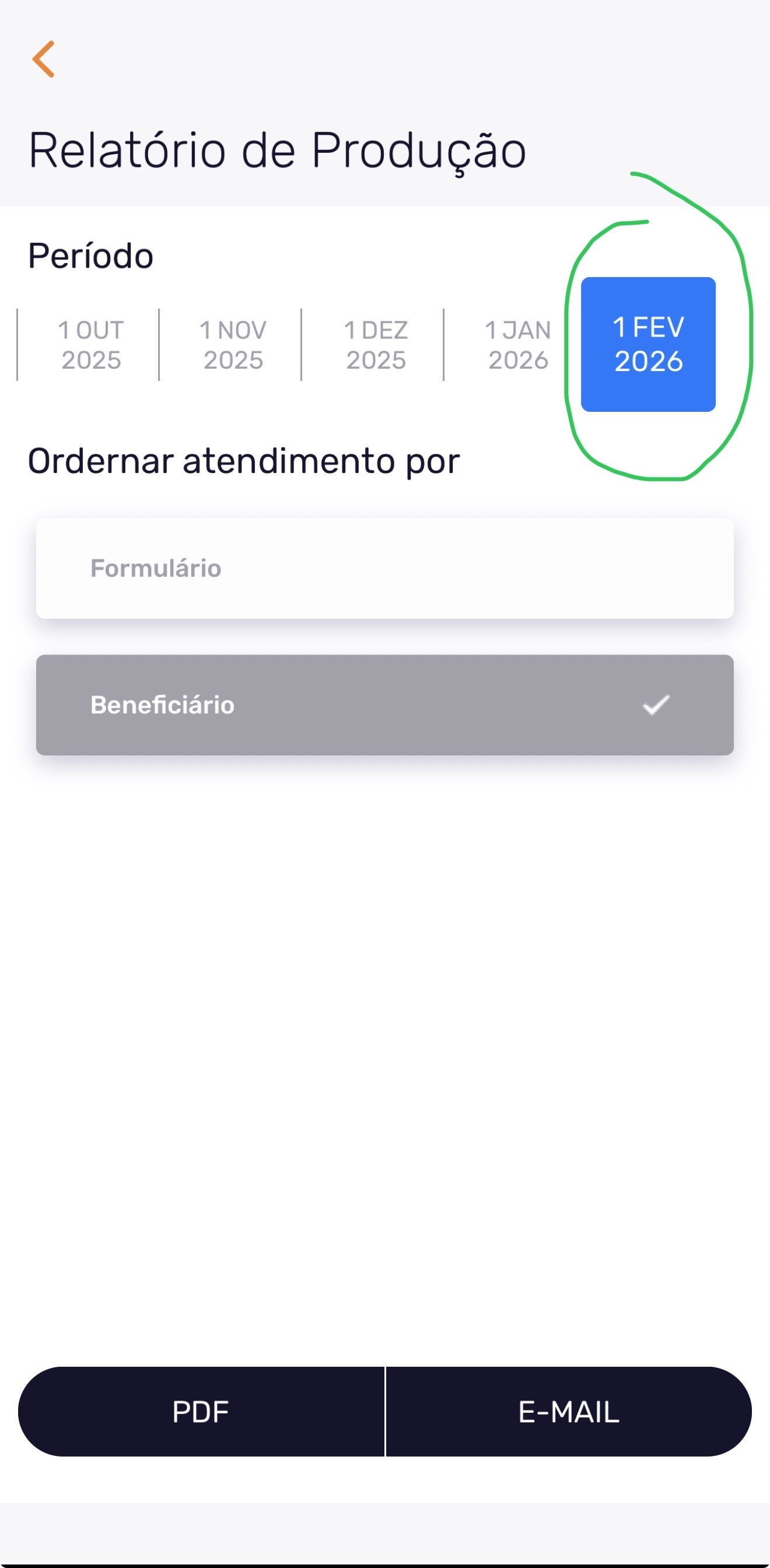Generate the report as PDF
The width and height of the screenshot is (770, 1568).
click(201, 1412)
